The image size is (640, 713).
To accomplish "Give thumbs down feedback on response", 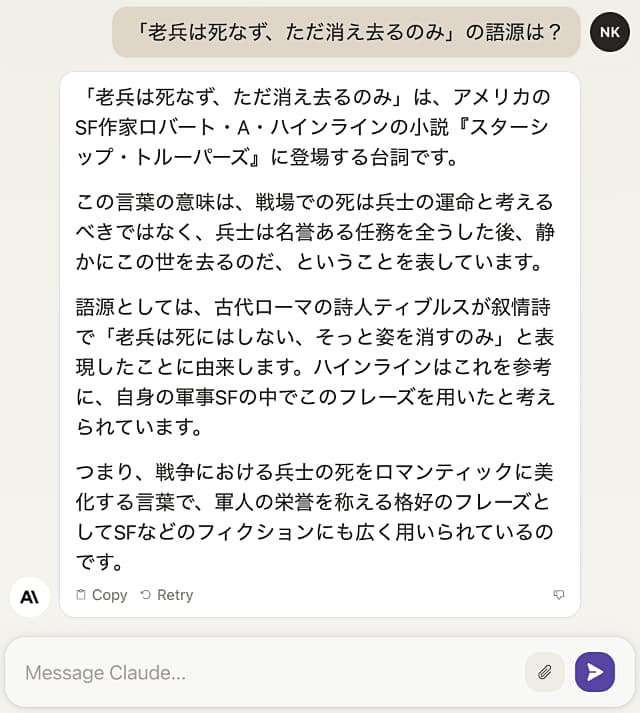I will (x=559, y=595).
